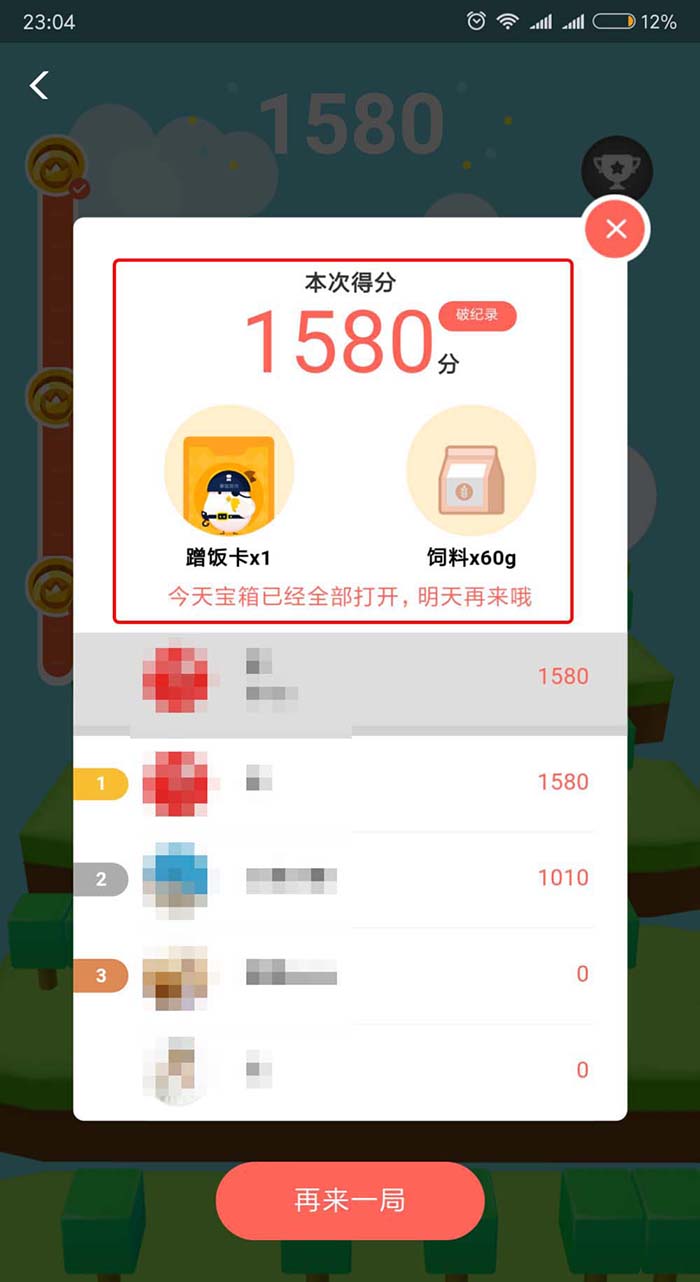This screenshot has height=1282, width=700.
Task: Go back with the top-left arrow
Action: click(x=39, y=85)
